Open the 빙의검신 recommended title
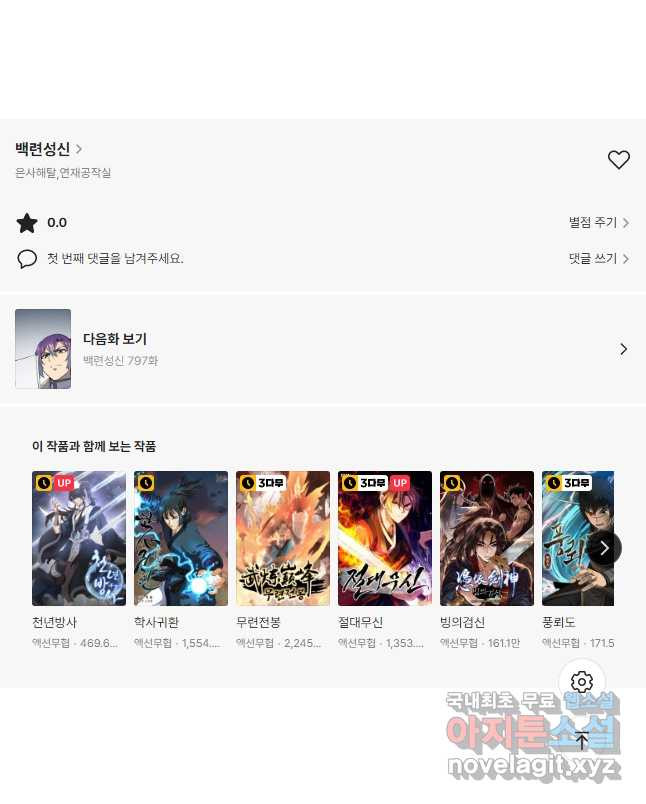 (x=487, y=539)
